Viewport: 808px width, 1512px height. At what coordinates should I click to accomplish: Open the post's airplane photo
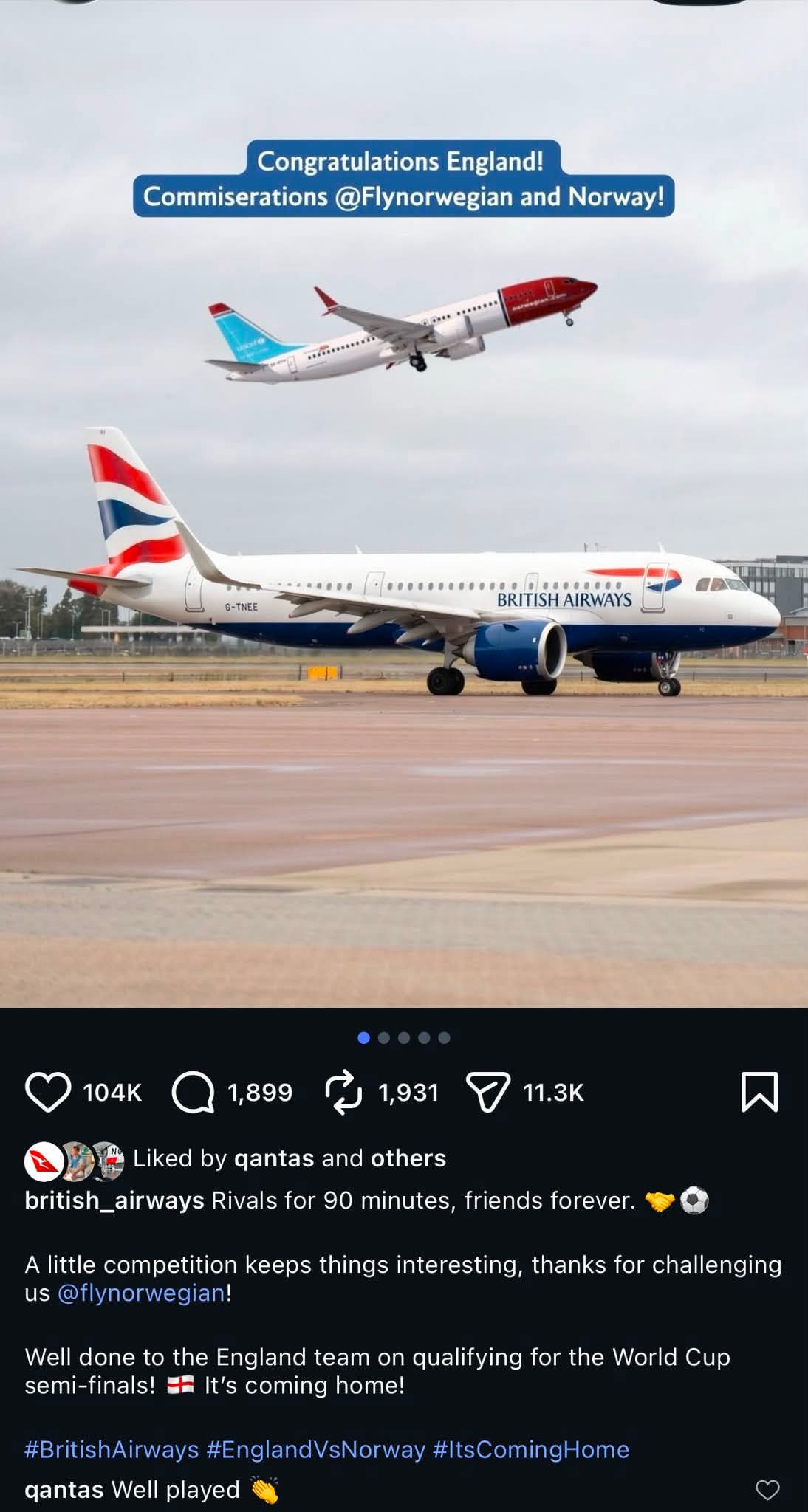click(x=404, y=504)
